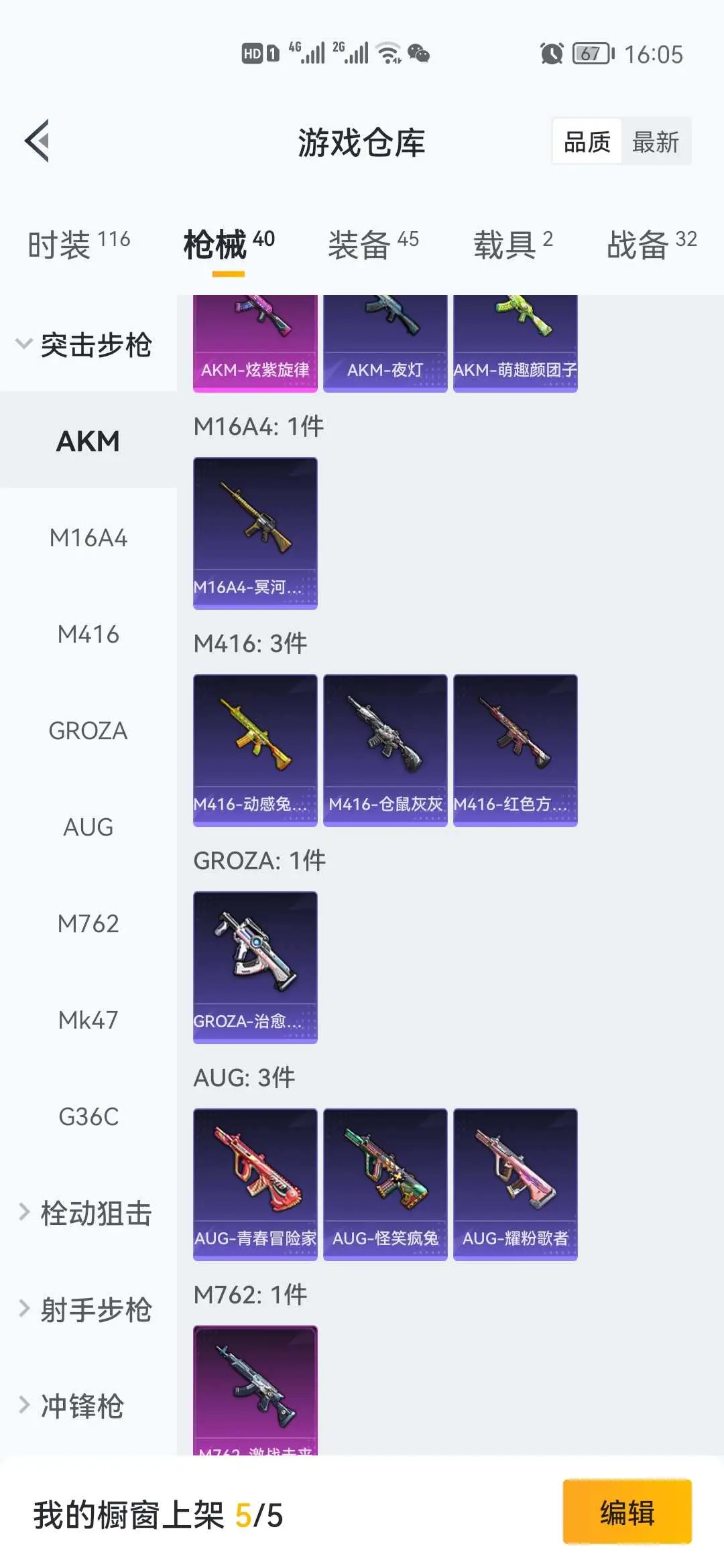724x1568 pixels.
Task: Sort by 品质
Action: (x=587, y=141)
